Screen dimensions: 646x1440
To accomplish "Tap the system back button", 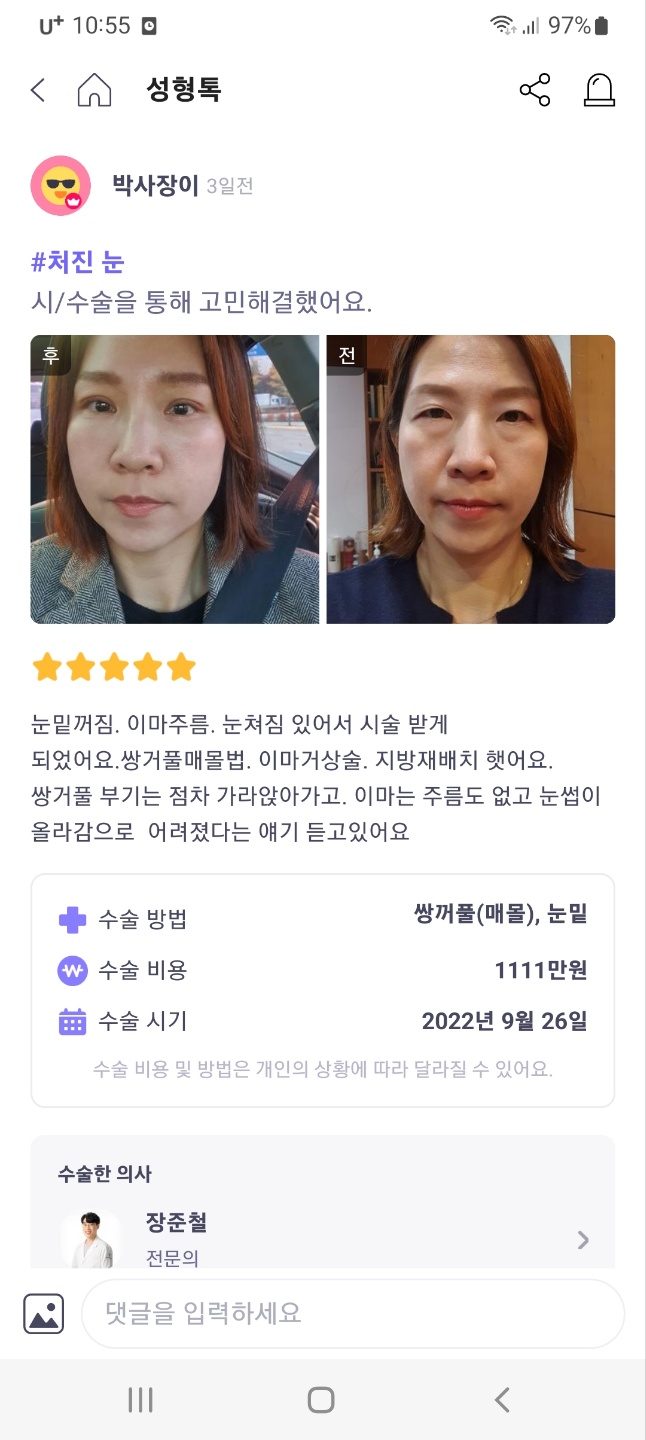I will pos(502,1400).
